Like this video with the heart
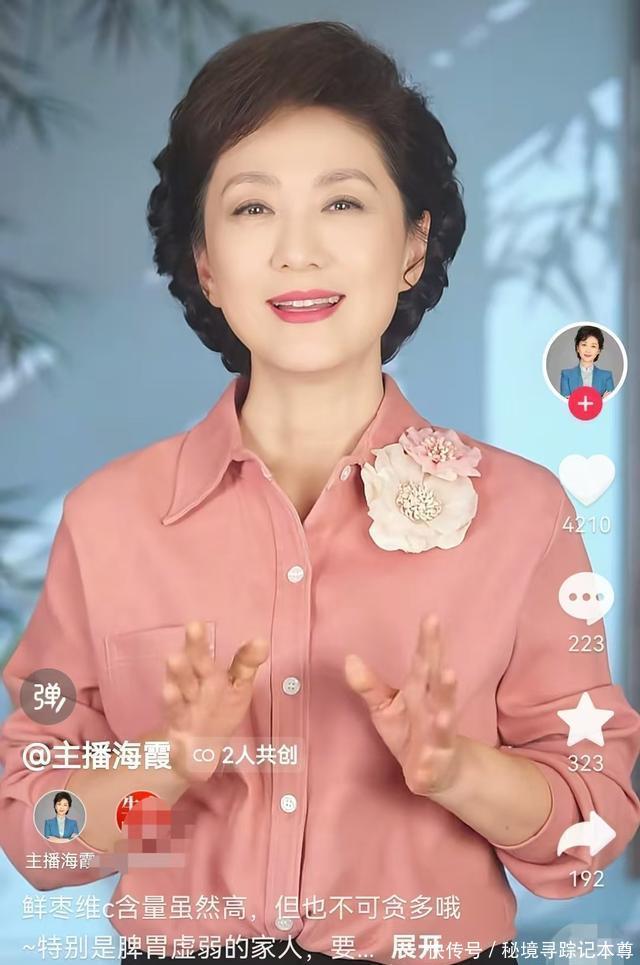Image resolution: width=640 pixels, height=965 pixels. [586, 480]
